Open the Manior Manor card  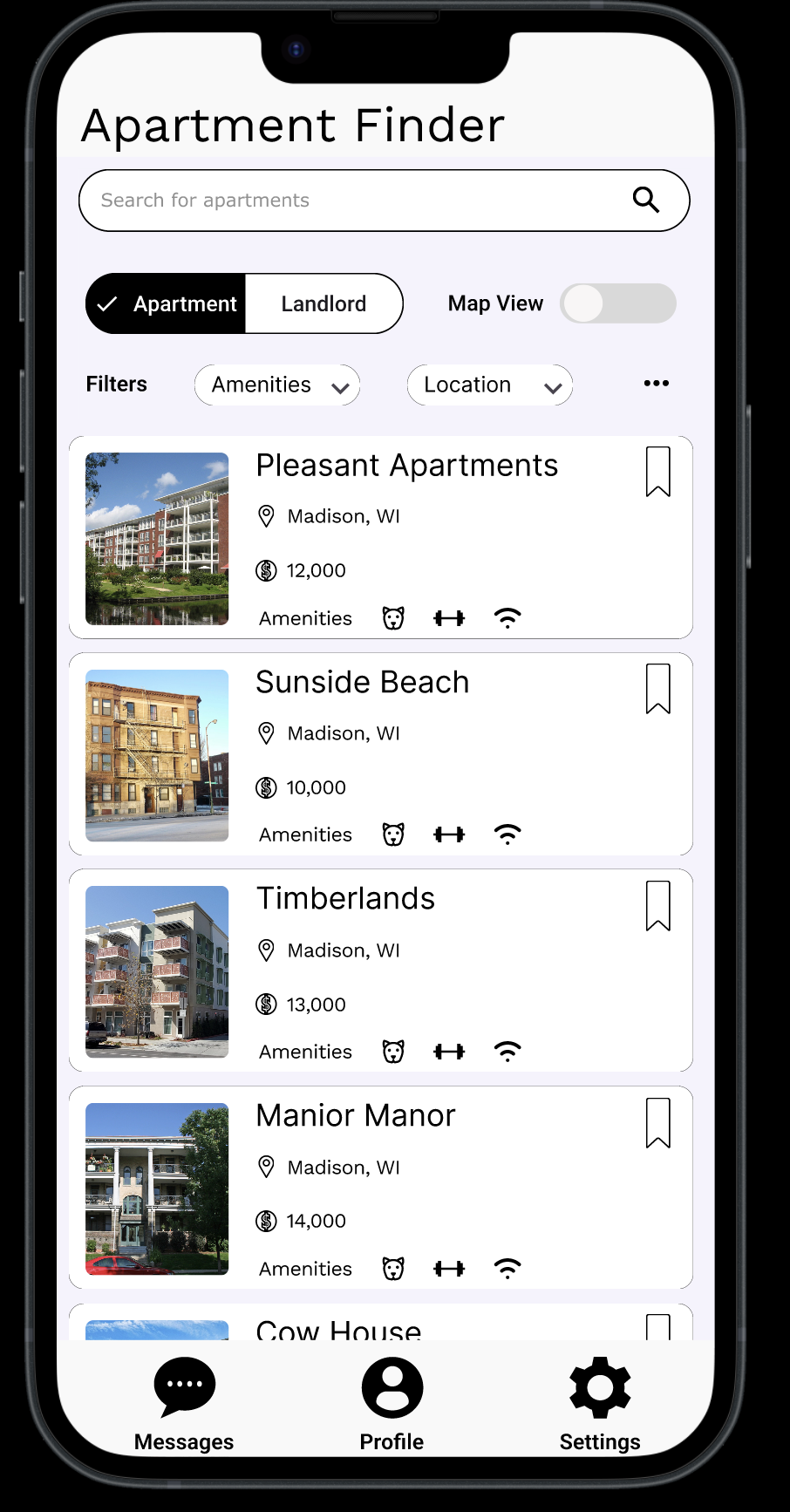click(356, 1116)
